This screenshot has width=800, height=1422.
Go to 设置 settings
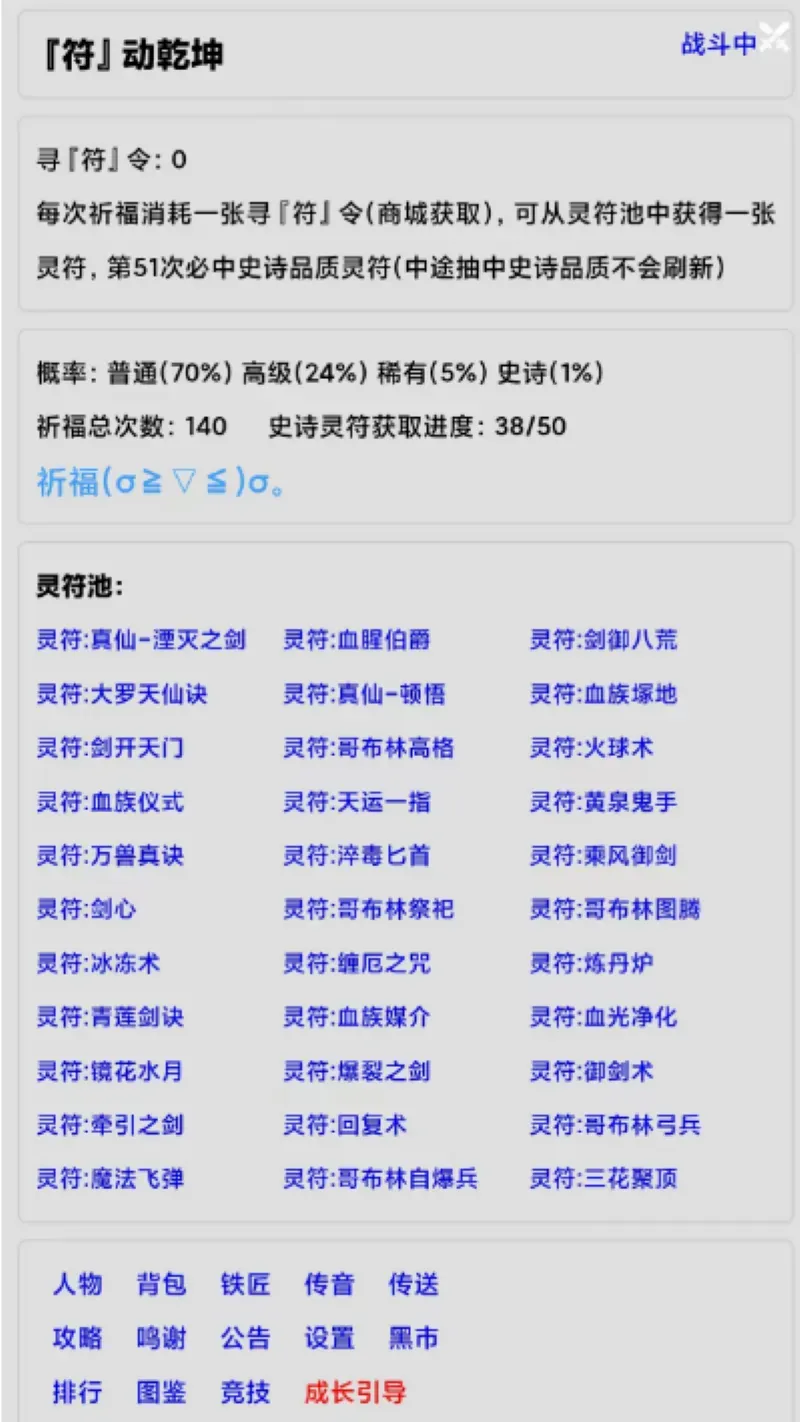[x=330, y=1338]
